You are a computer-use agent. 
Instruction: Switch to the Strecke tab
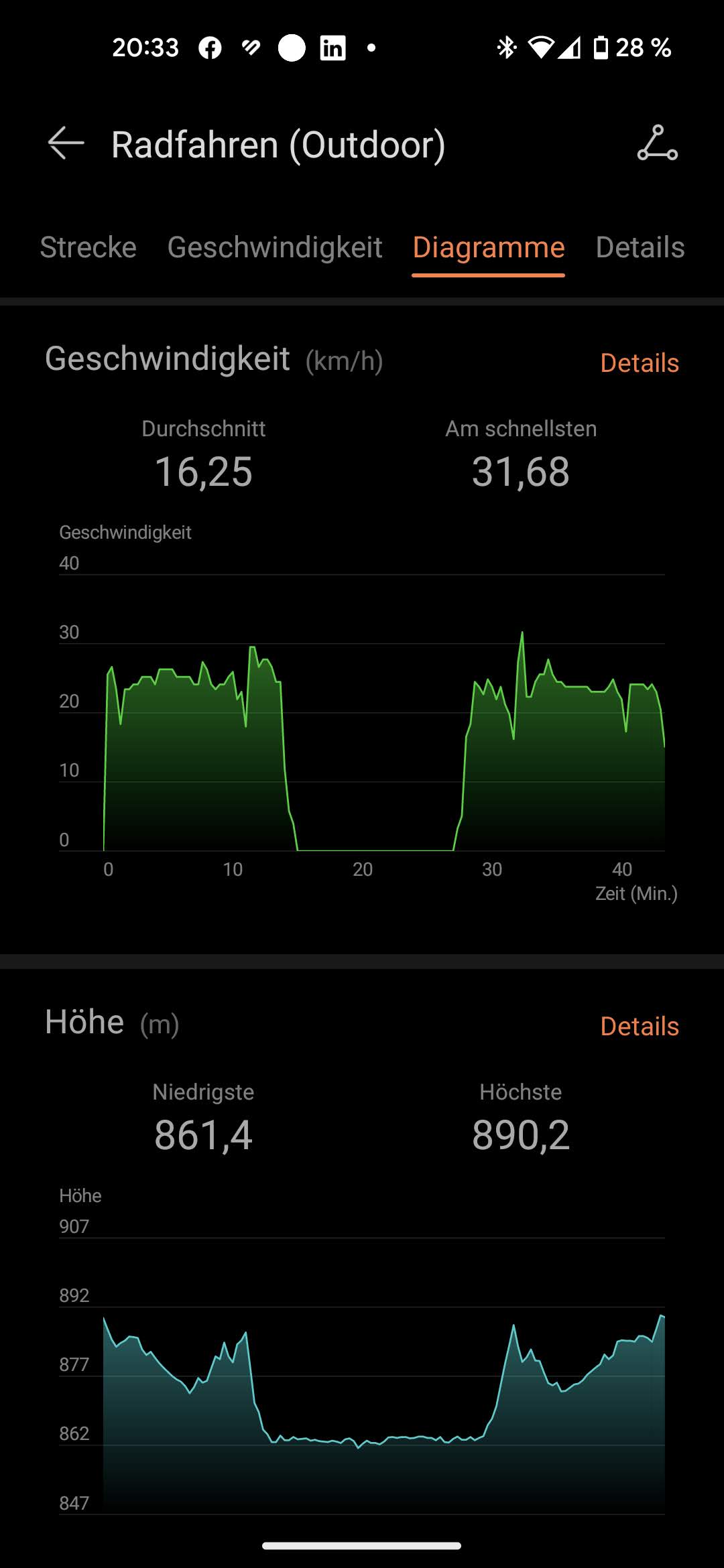pos(88,247)
